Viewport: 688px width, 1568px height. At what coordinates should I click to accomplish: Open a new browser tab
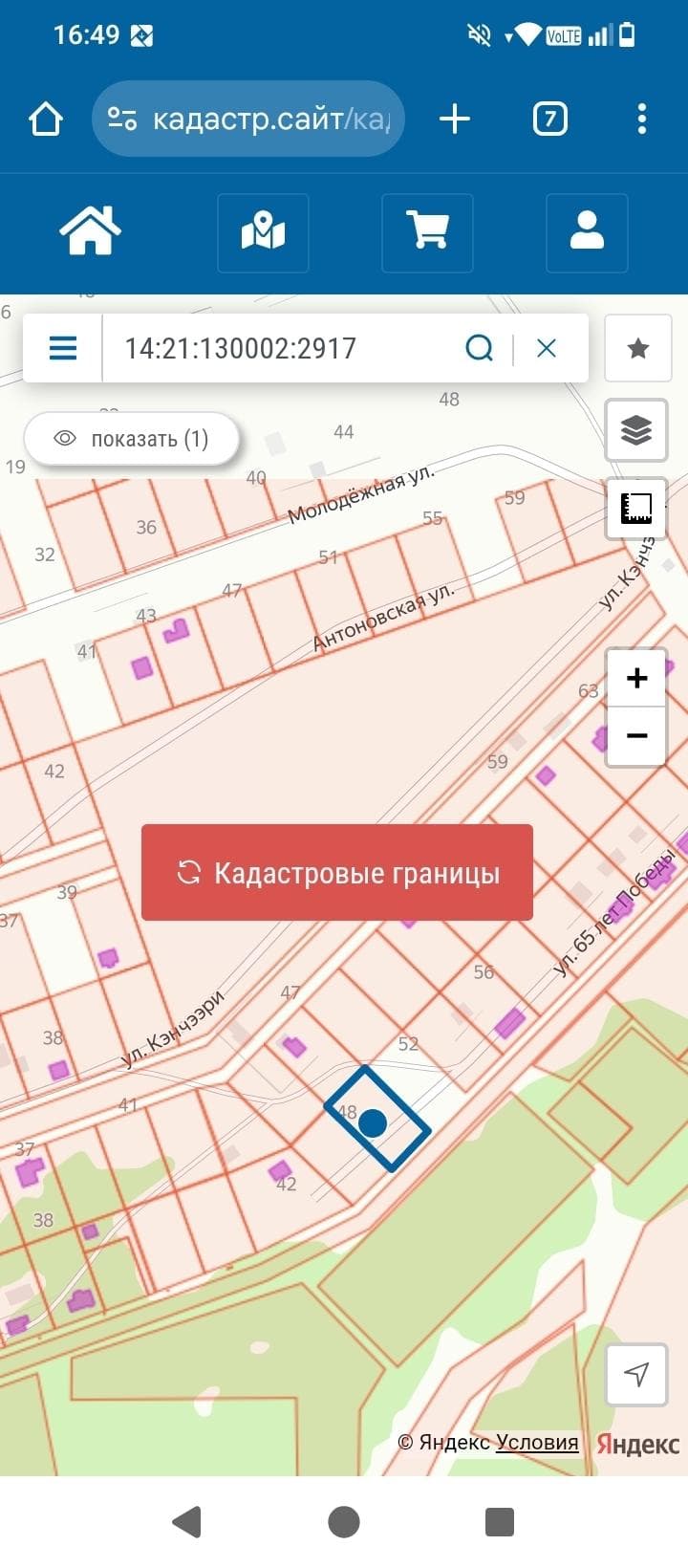pos(455,120)
